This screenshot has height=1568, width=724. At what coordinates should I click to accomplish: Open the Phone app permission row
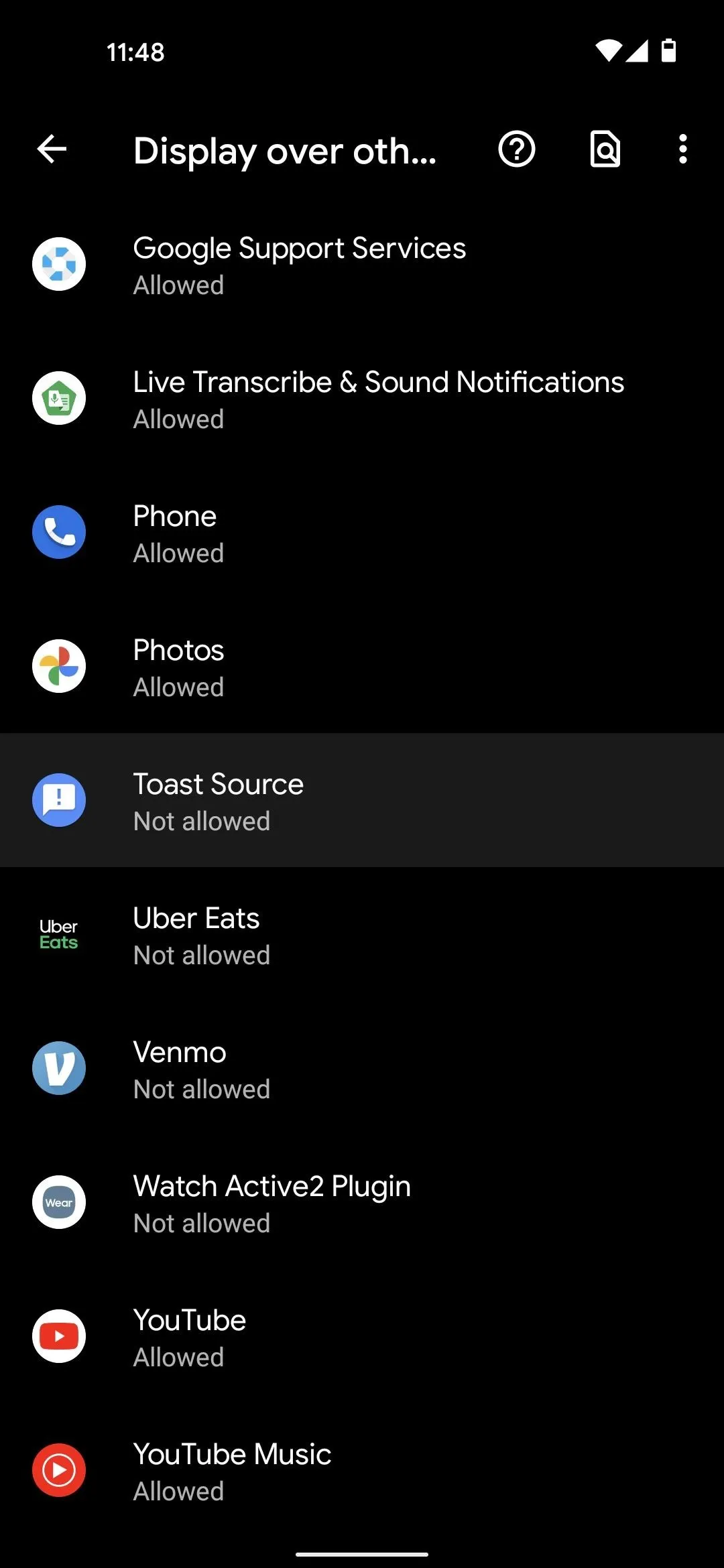pos(362,532)
